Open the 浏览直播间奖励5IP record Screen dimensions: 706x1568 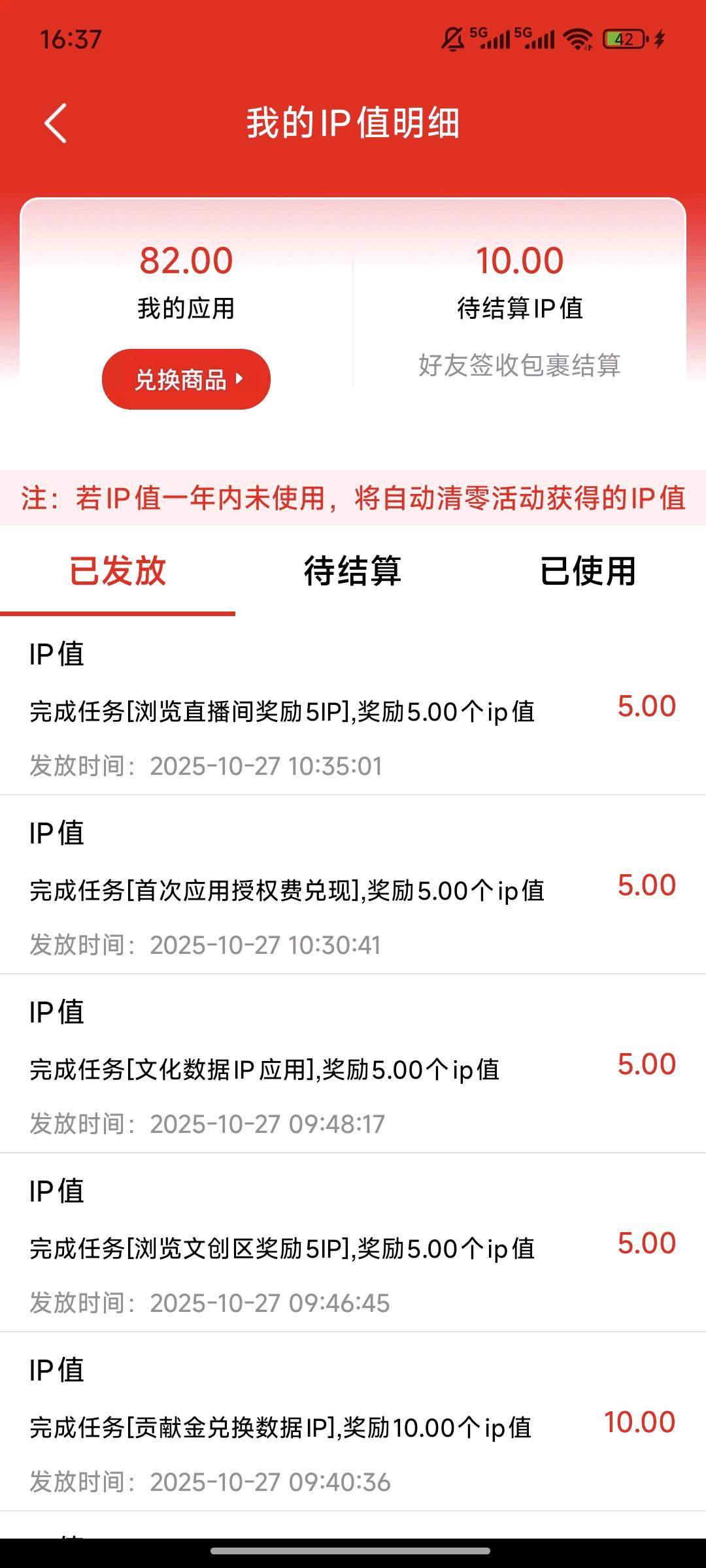click(353, 710)
